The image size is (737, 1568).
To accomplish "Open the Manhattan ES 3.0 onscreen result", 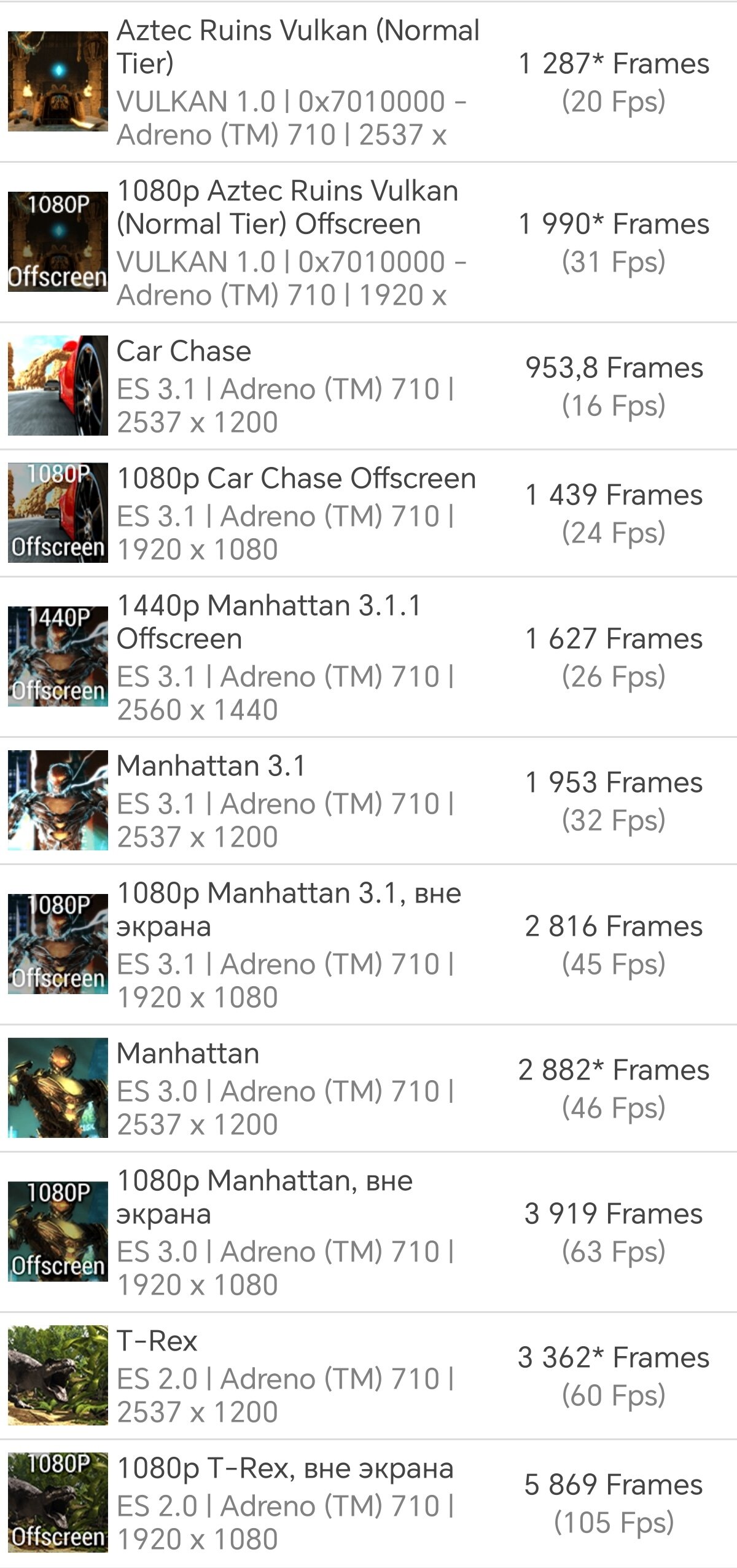I will (x=368, y=1088).
